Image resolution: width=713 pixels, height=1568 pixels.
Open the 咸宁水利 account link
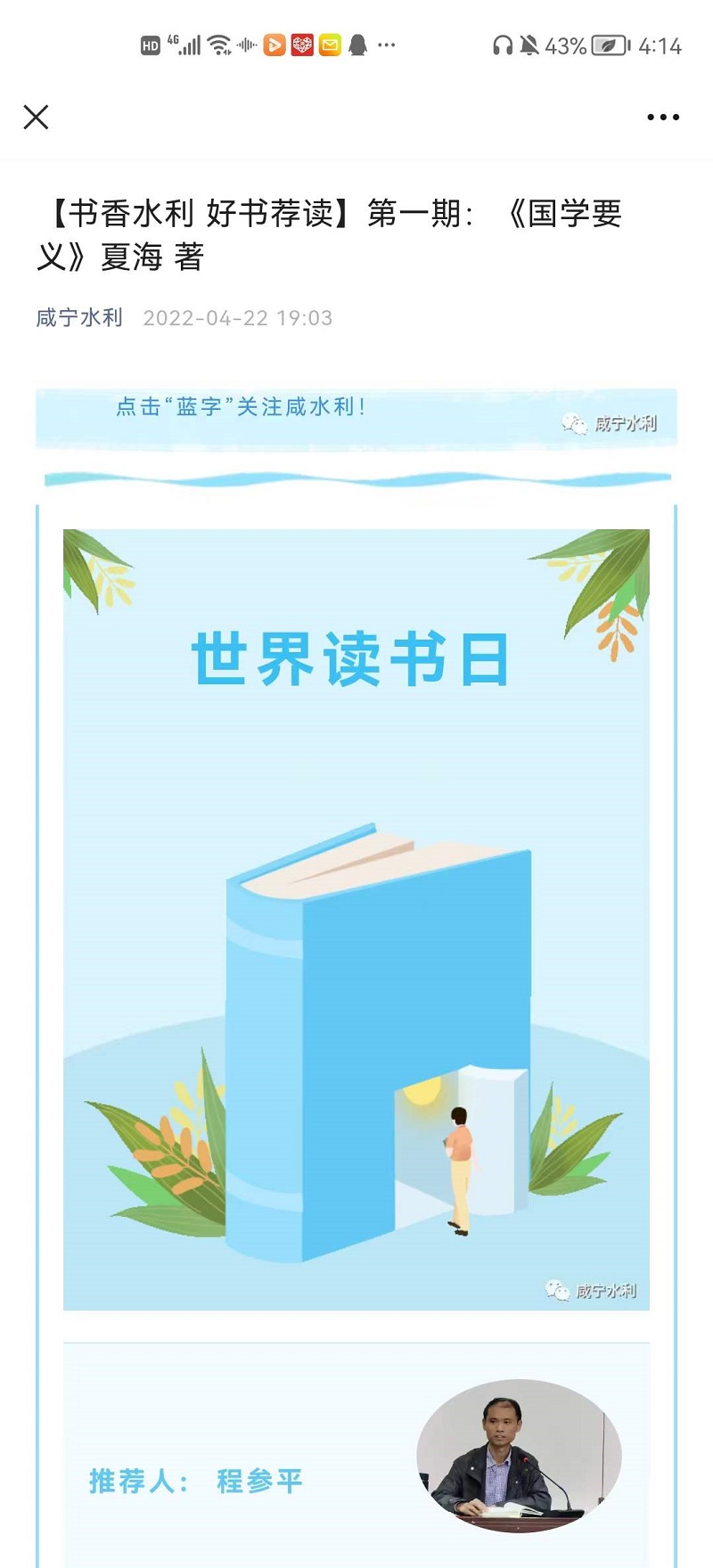pos(79,318)
